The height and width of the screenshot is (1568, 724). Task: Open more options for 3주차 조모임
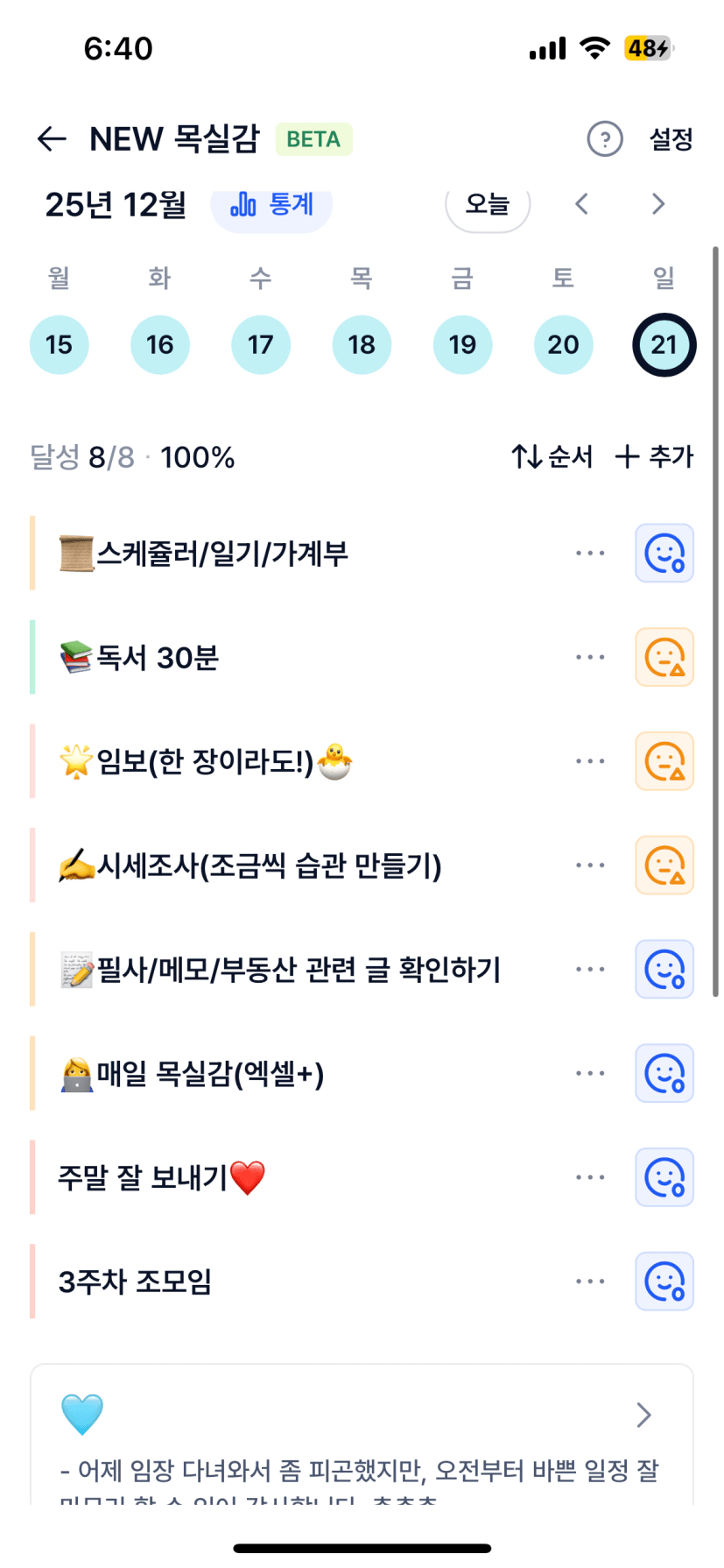tap(590, 1282)
